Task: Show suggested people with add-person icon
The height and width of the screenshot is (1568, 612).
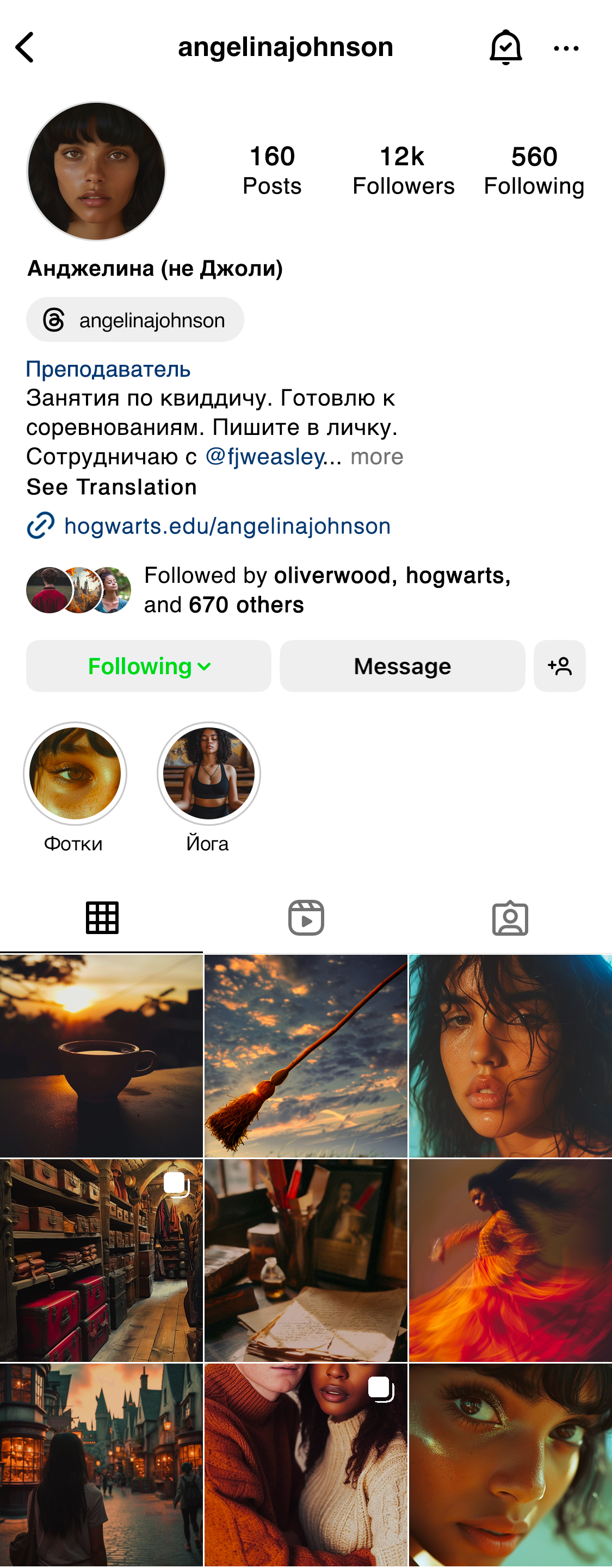Action: coord(559,666)
